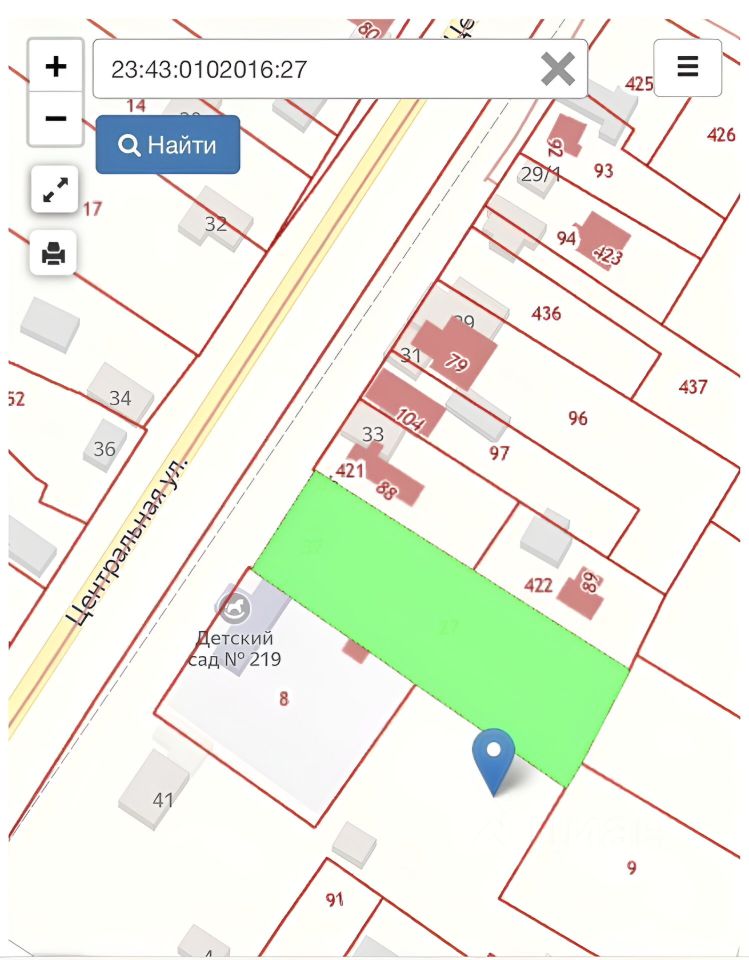
Task: Zoom in on the map
Action: tap(56, 67)
